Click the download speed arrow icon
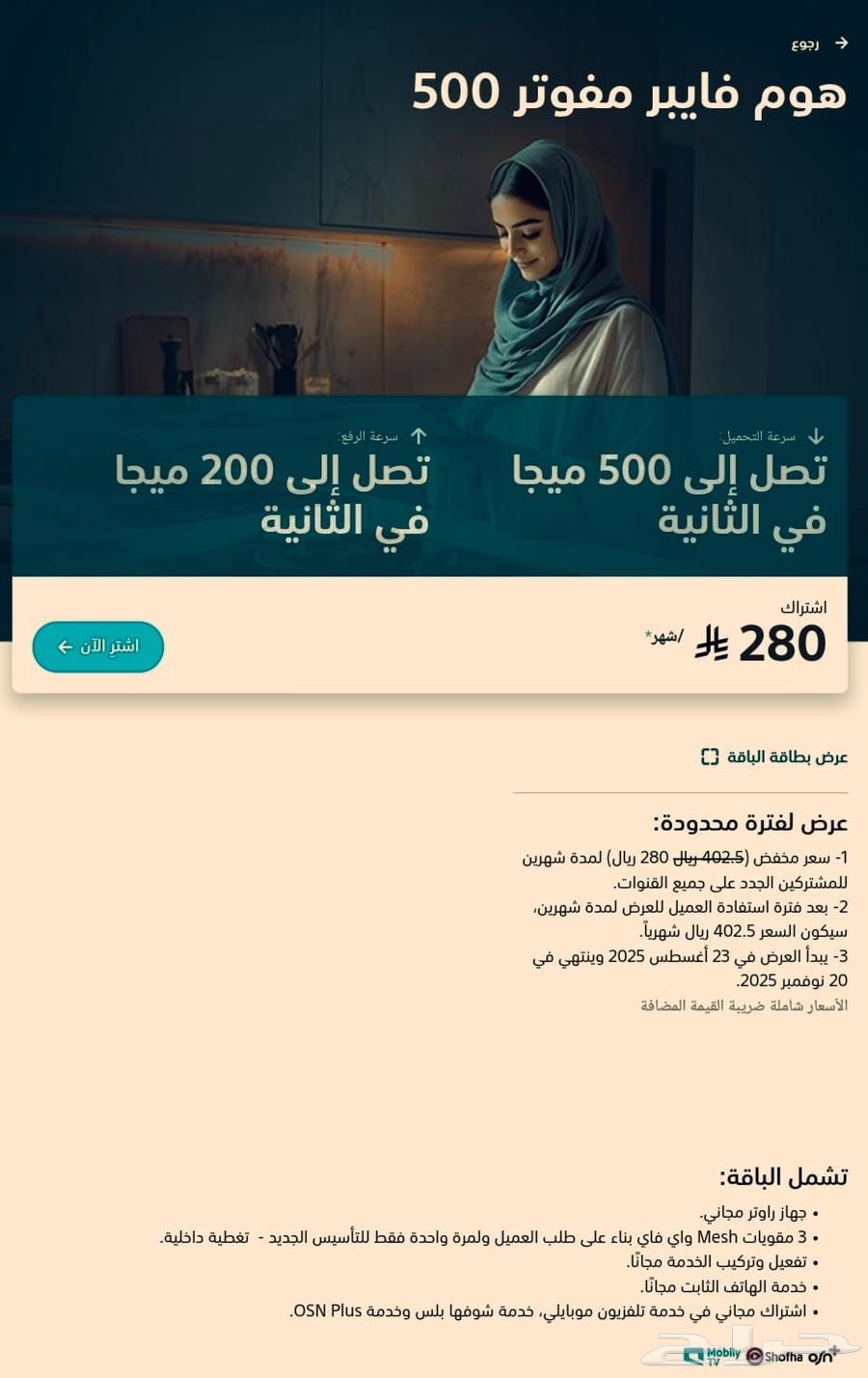The image size is (868, 1378). click(818, 435)
